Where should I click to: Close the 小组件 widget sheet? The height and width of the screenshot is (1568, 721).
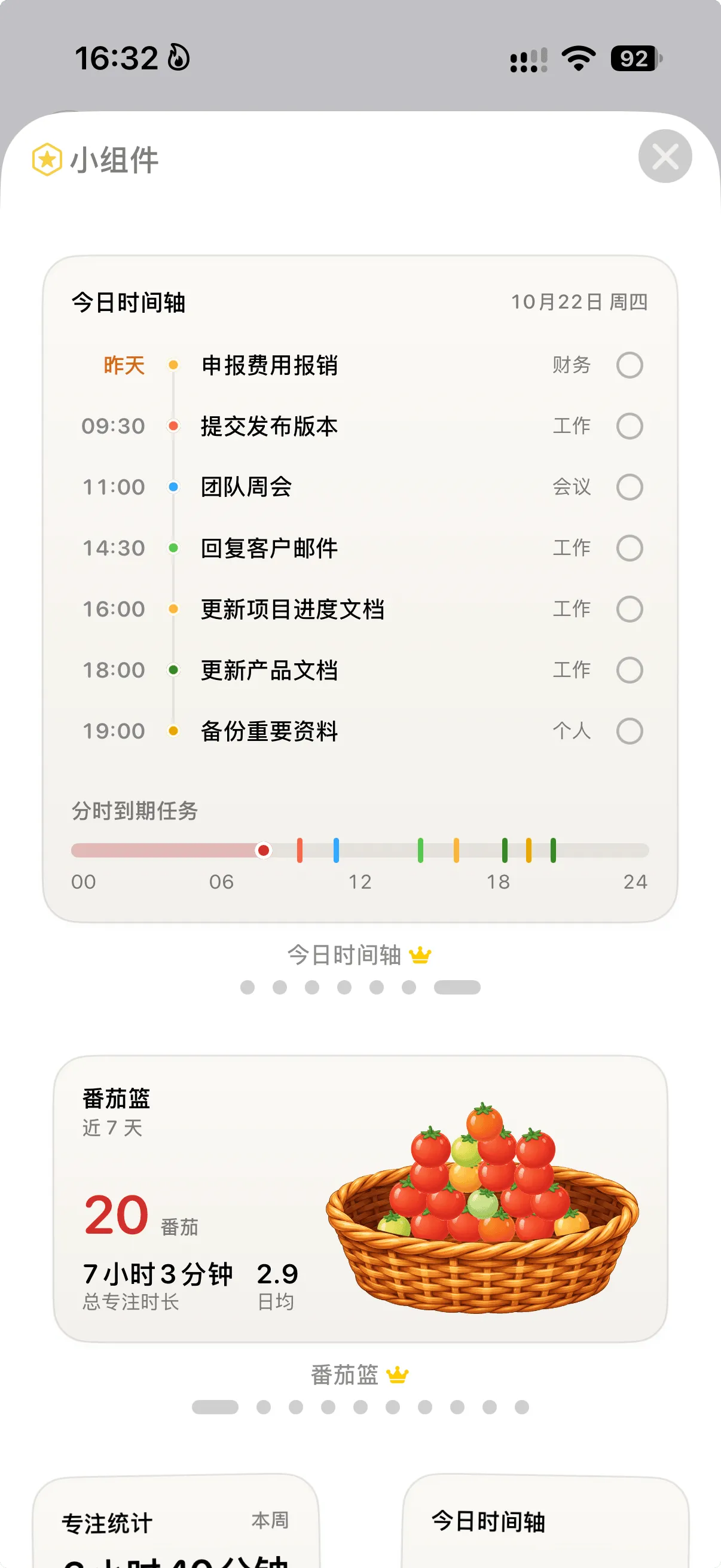[x=664, y=157]
